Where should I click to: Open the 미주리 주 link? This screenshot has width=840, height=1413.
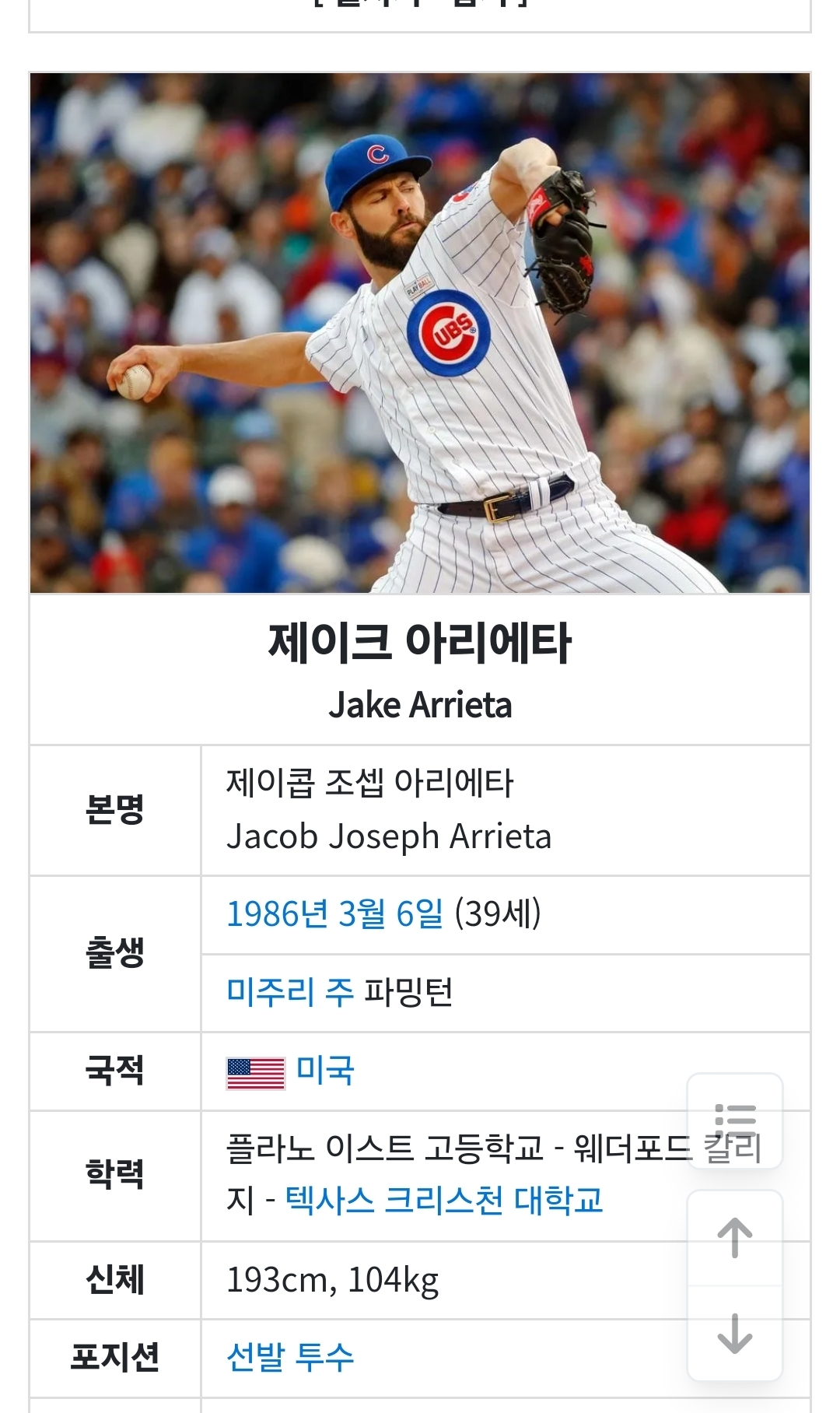click(290, 992)
